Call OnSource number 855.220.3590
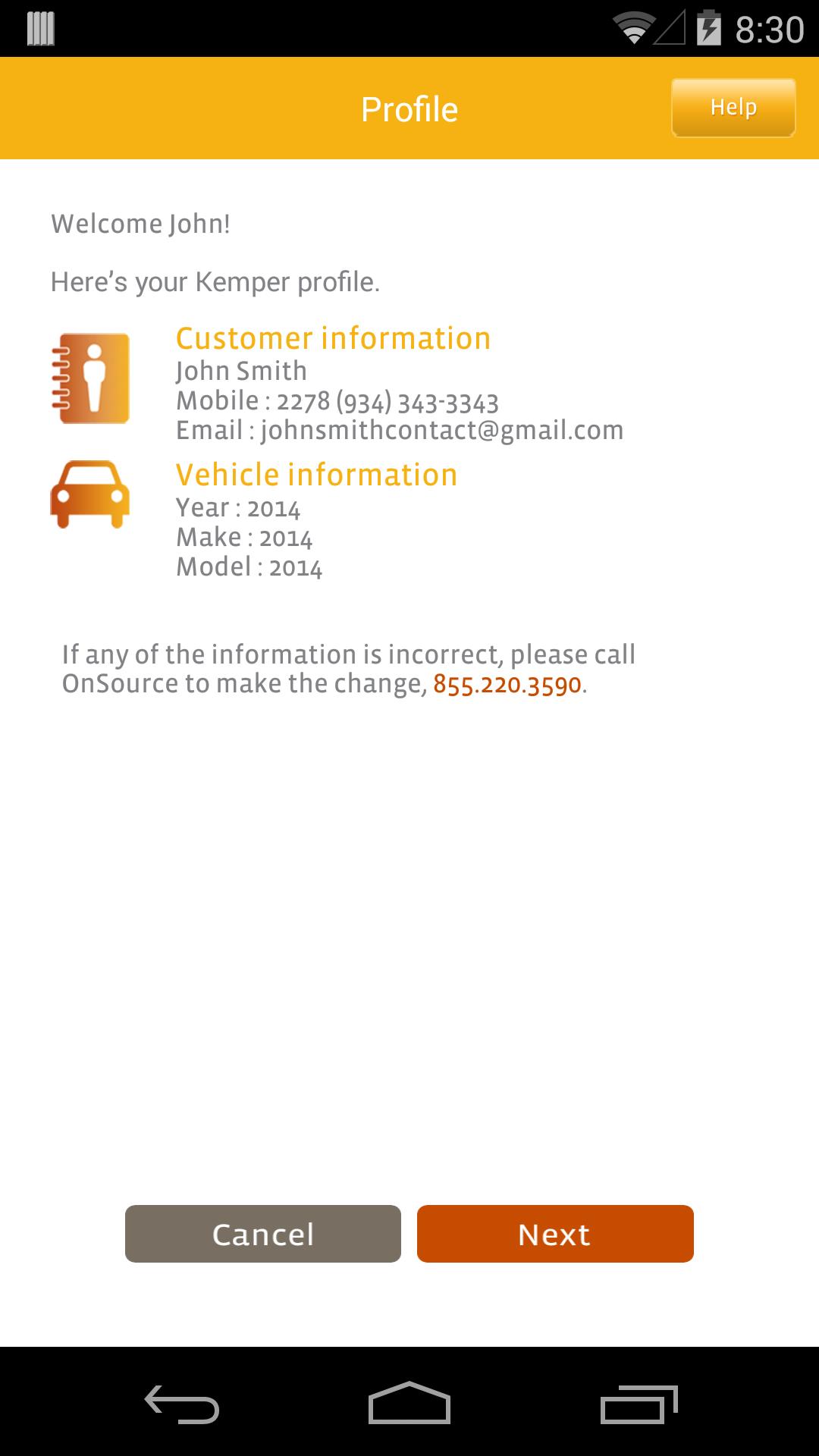 507,684
